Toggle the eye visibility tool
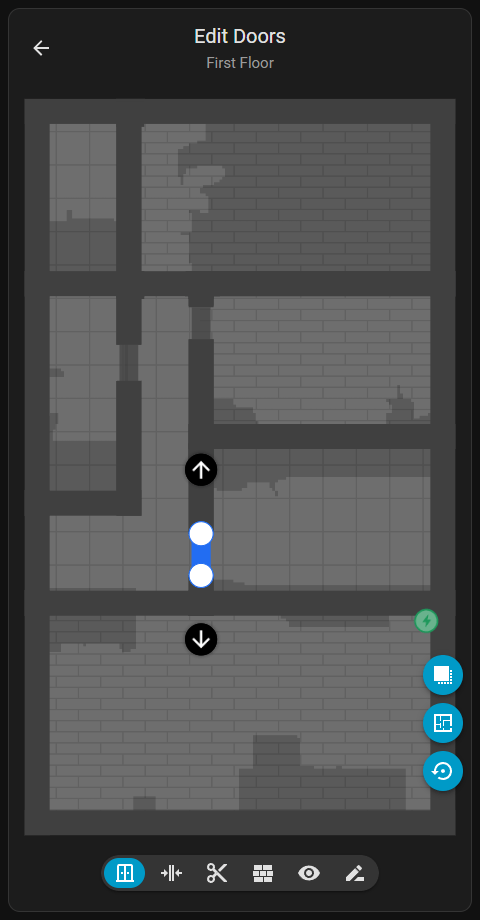The height and width of the screenshot is (920, 480). point(309,874)
